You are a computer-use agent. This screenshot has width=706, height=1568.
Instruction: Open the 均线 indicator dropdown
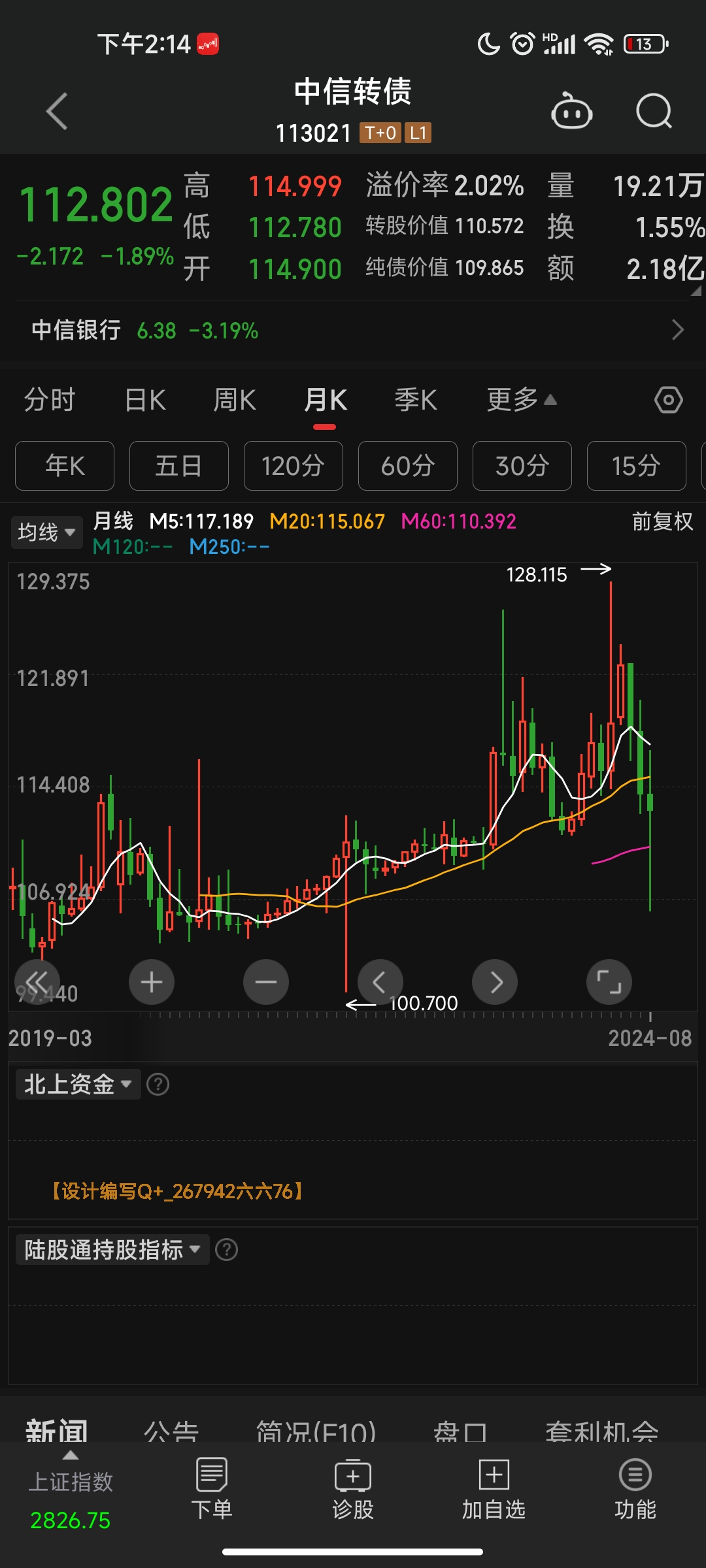tap(46, 532)
